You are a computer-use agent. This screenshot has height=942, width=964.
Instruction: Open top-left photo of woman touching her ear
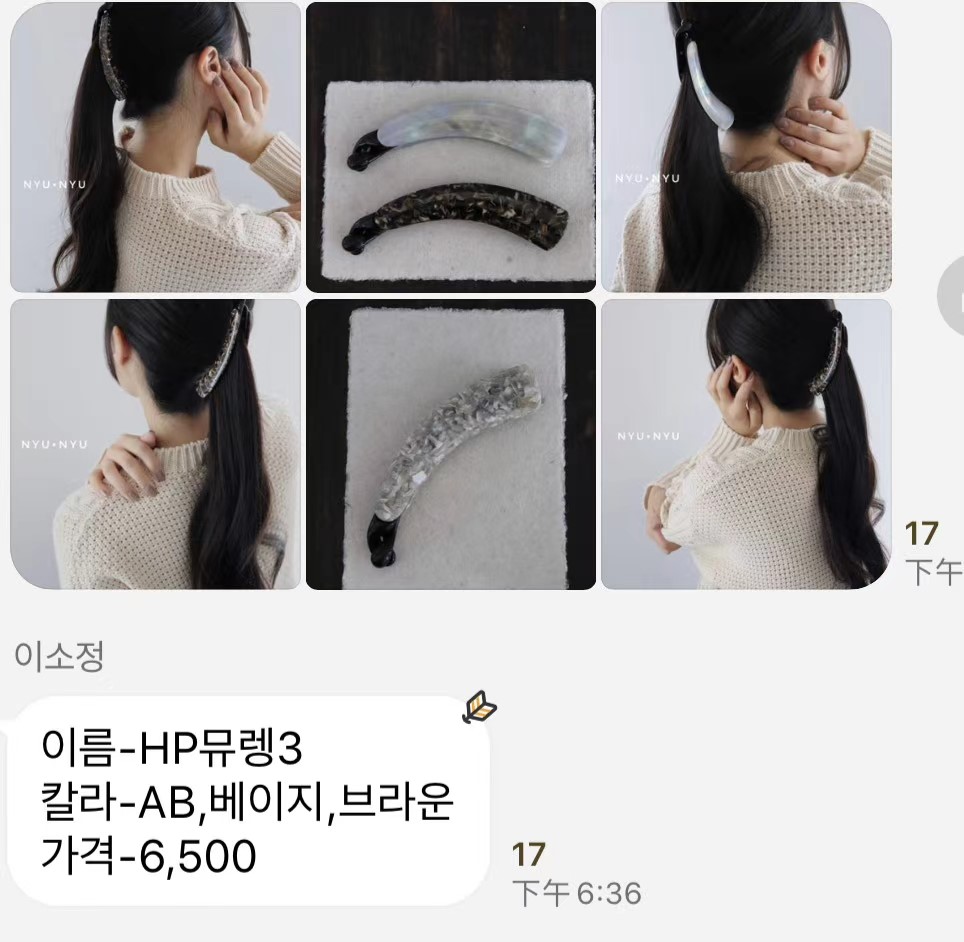tap(155, 147)
